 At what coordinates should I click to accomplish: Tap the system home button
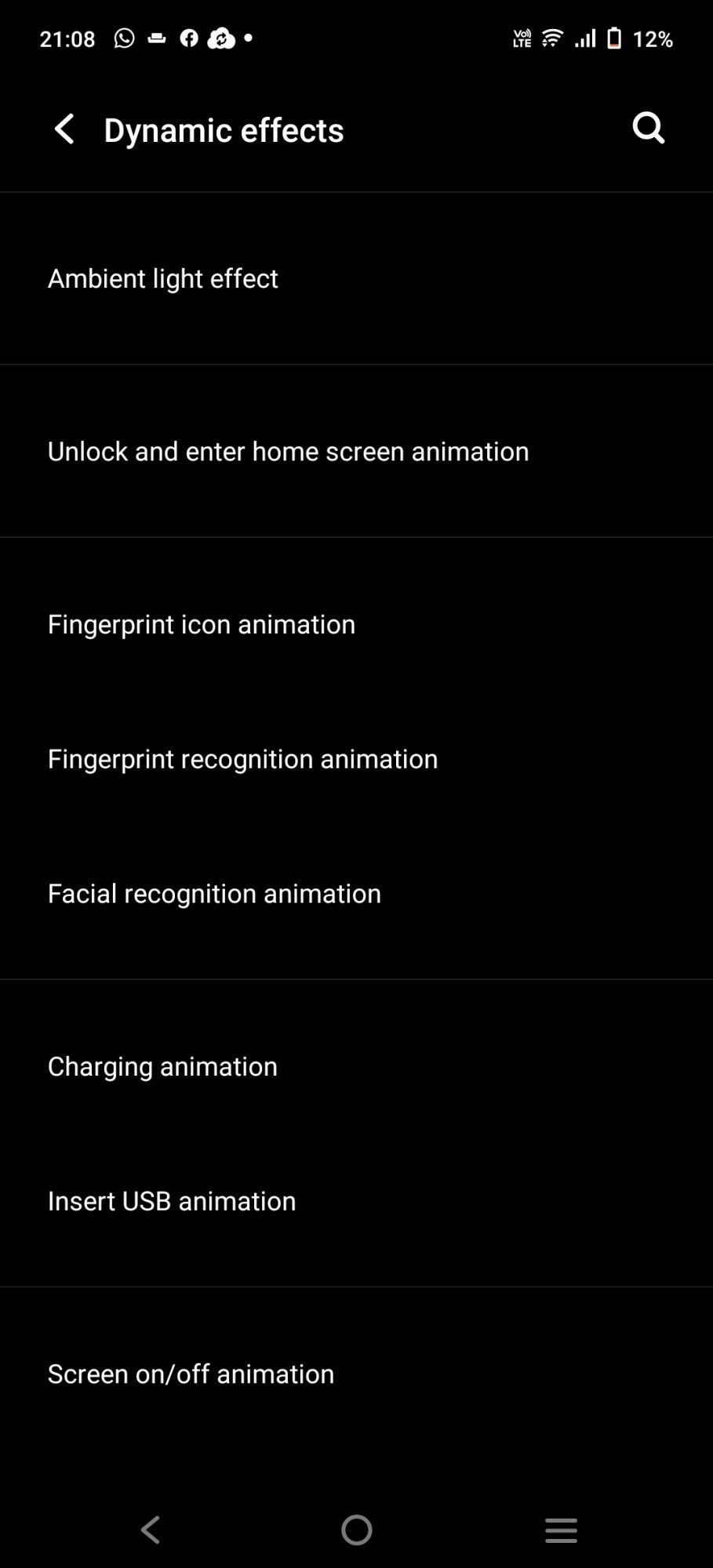357,1530
